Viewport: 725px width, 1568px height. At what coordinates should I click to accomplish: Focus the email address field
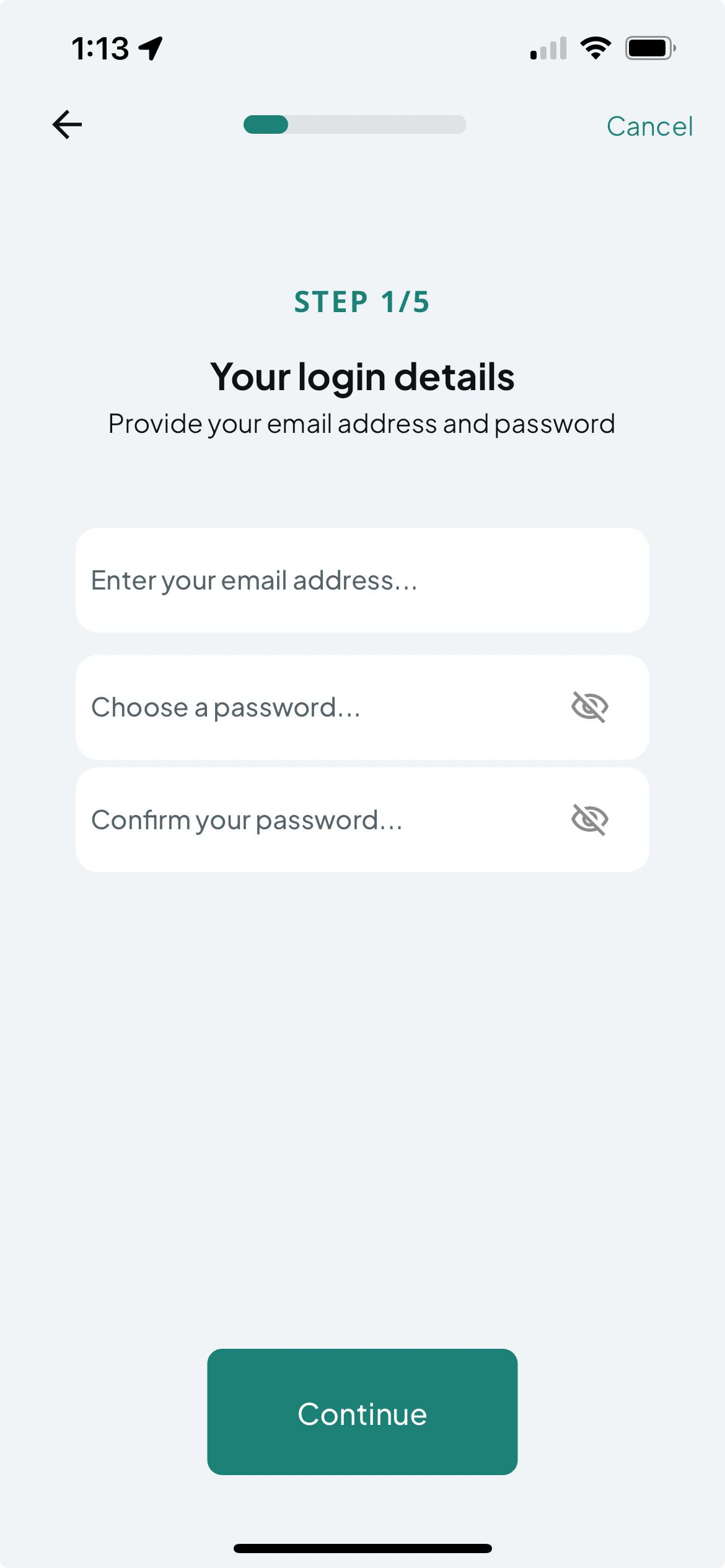click(362, 580)
